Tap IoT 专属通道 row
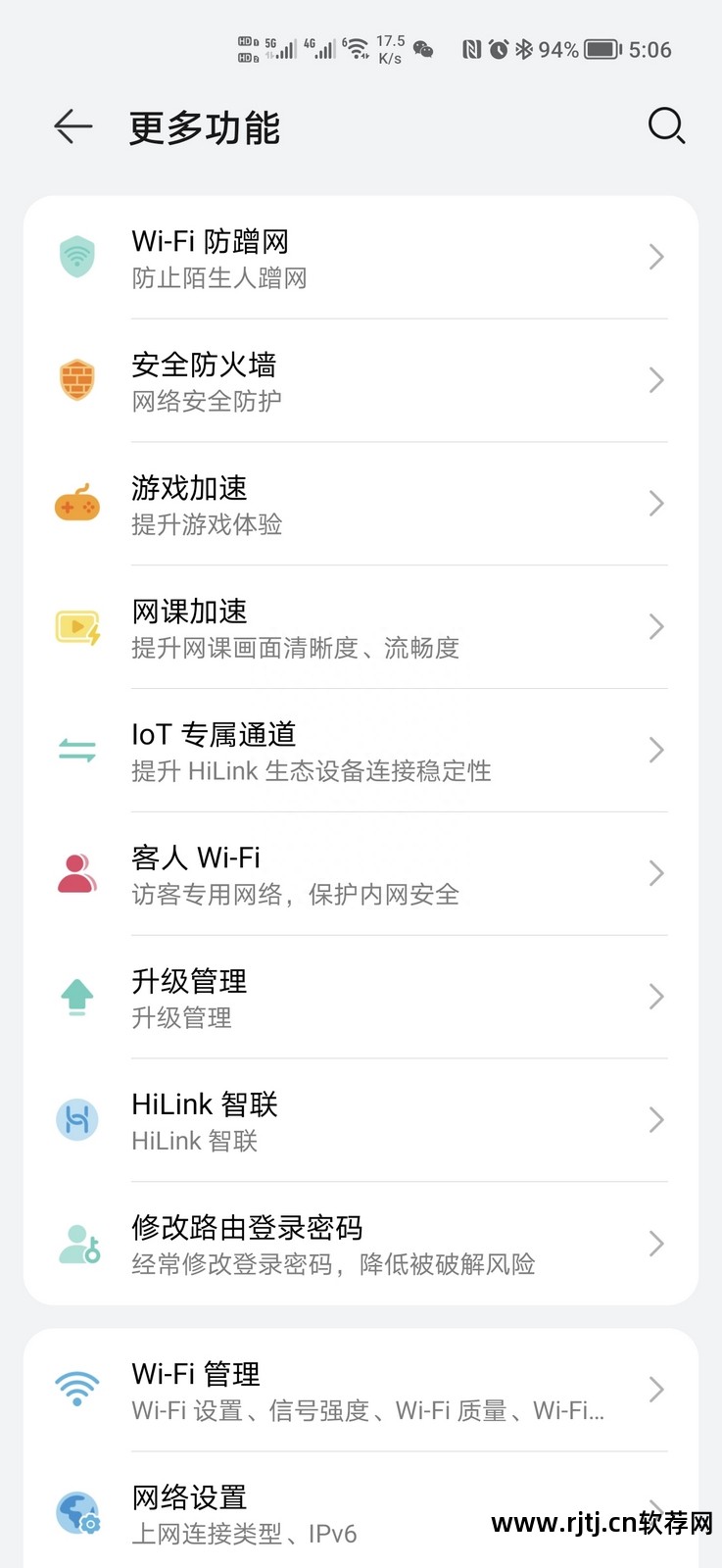 (361, 752)
